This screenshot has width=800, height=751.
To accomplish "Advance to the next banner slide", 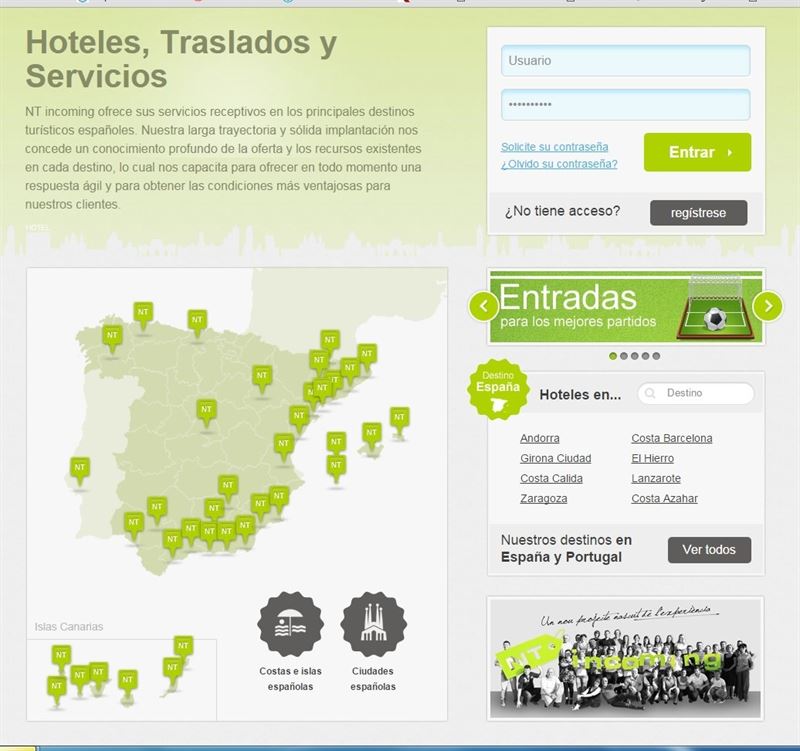I will point(768,305).
